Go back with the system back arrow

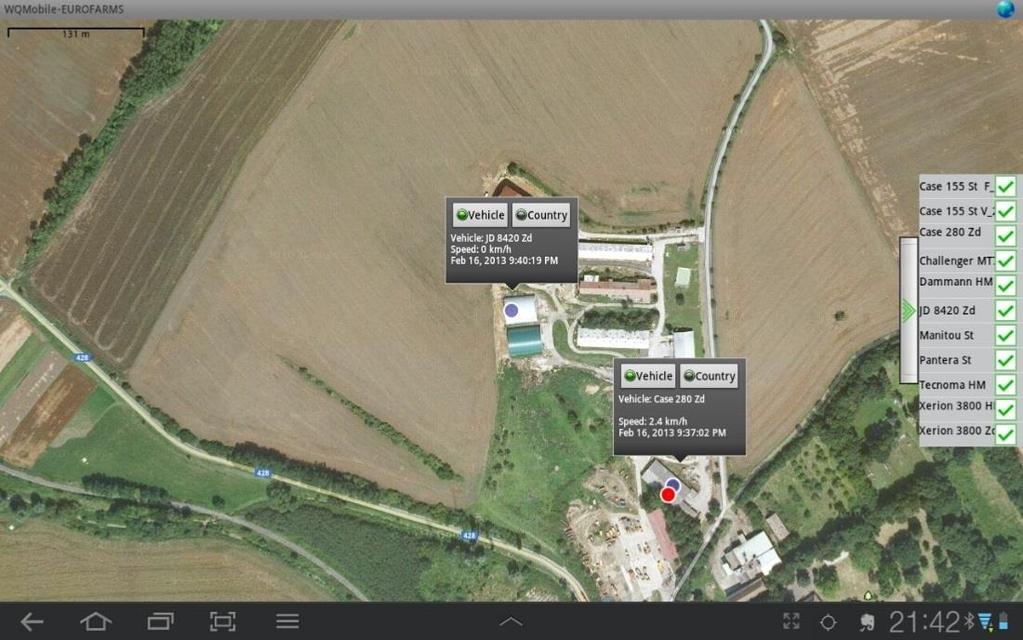(x=32, y=622)
